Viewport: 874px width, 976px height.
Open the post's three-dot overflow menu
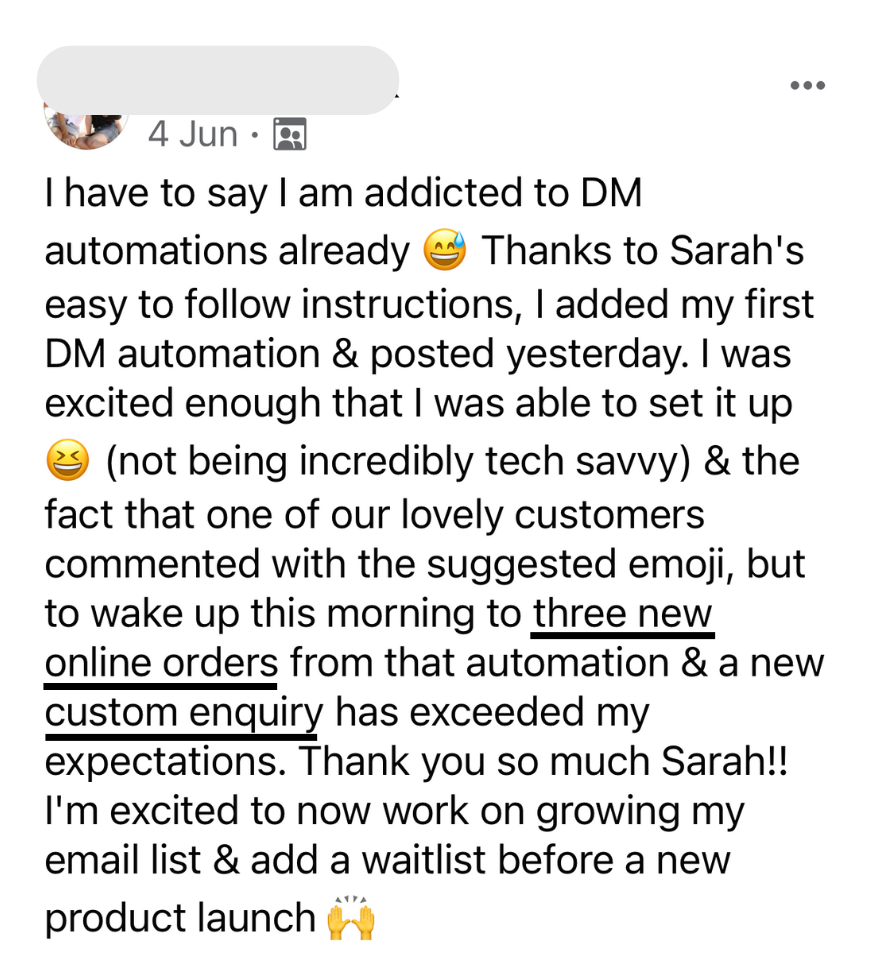click(807, 85)
